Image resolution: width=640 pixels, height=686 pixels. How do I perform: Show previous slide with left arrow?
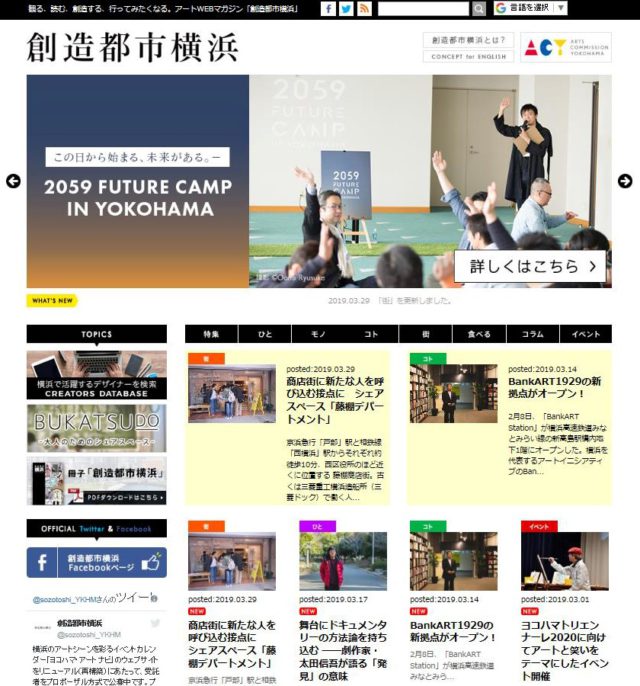click(13, 181)
